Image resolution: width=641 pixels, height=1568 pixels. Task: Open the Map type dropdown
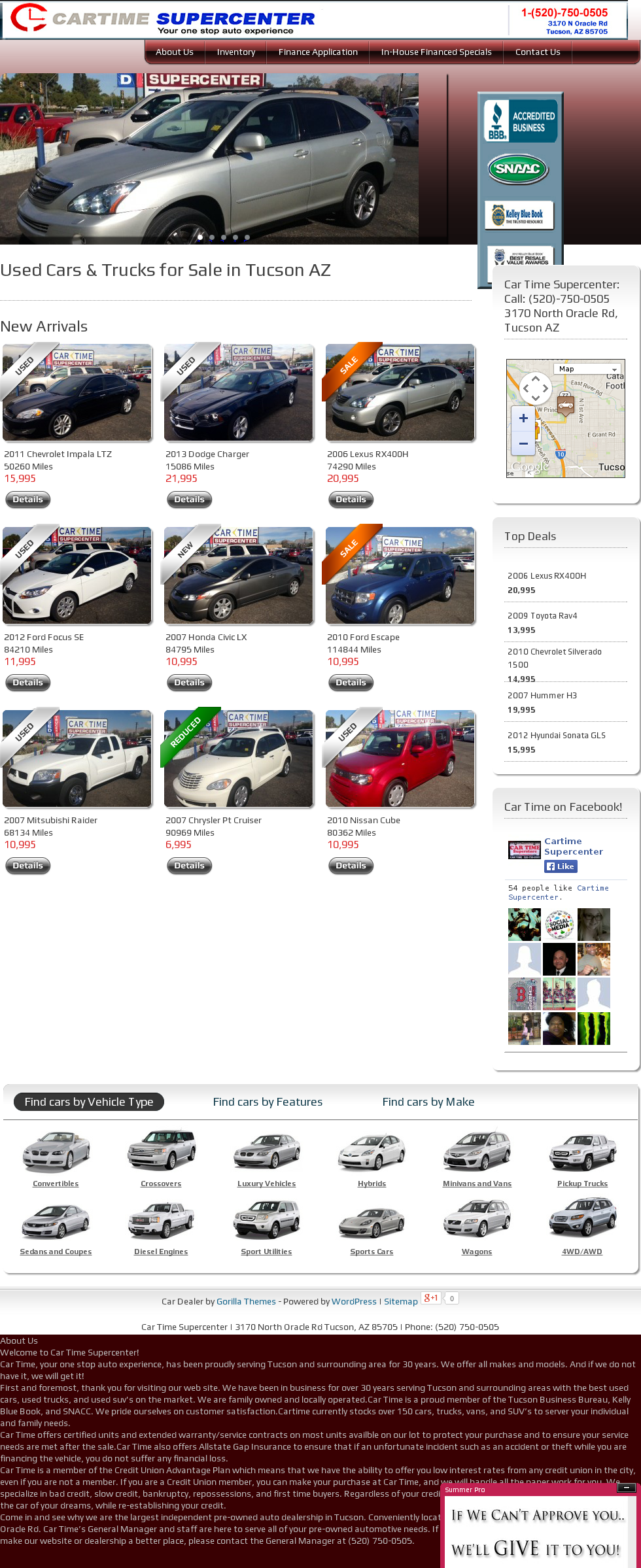click(587, 369)
